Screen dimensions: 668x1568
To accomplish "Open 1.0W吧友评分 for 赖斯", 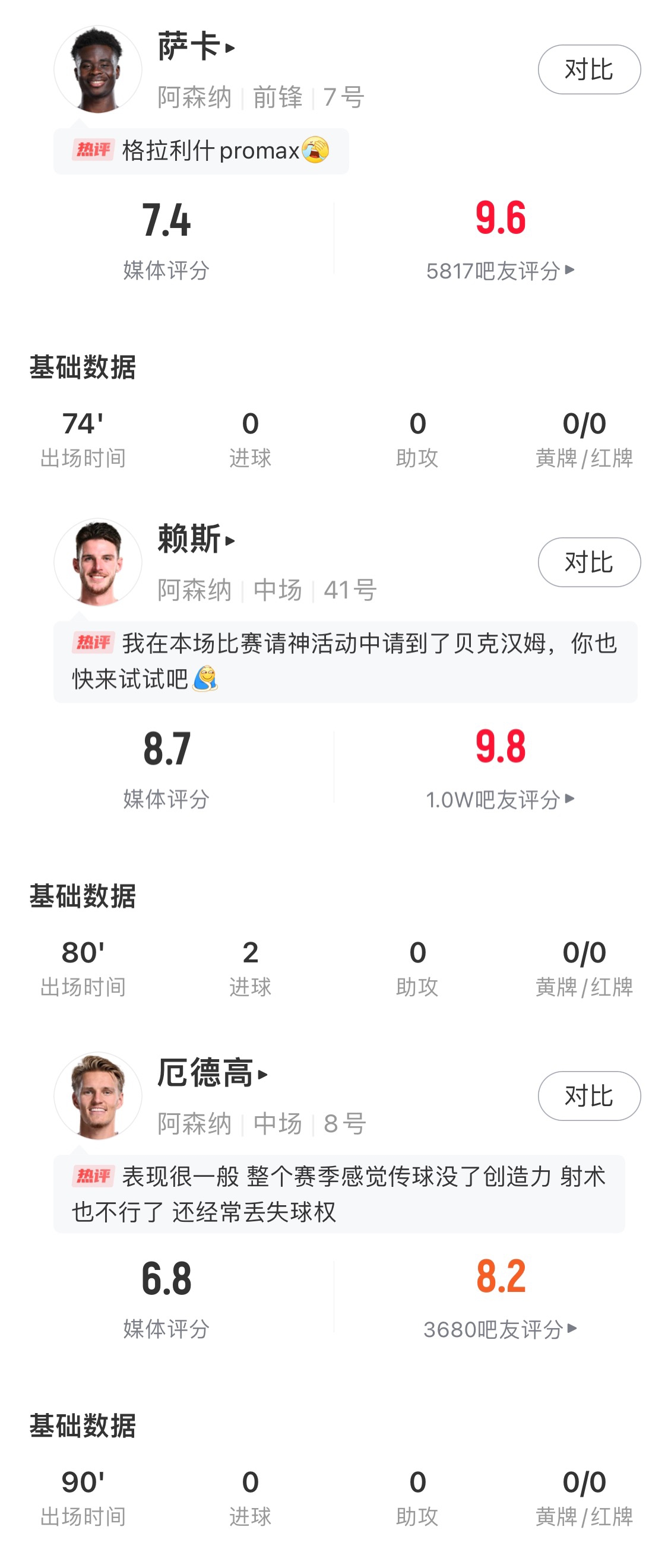I will coord(499,799).
